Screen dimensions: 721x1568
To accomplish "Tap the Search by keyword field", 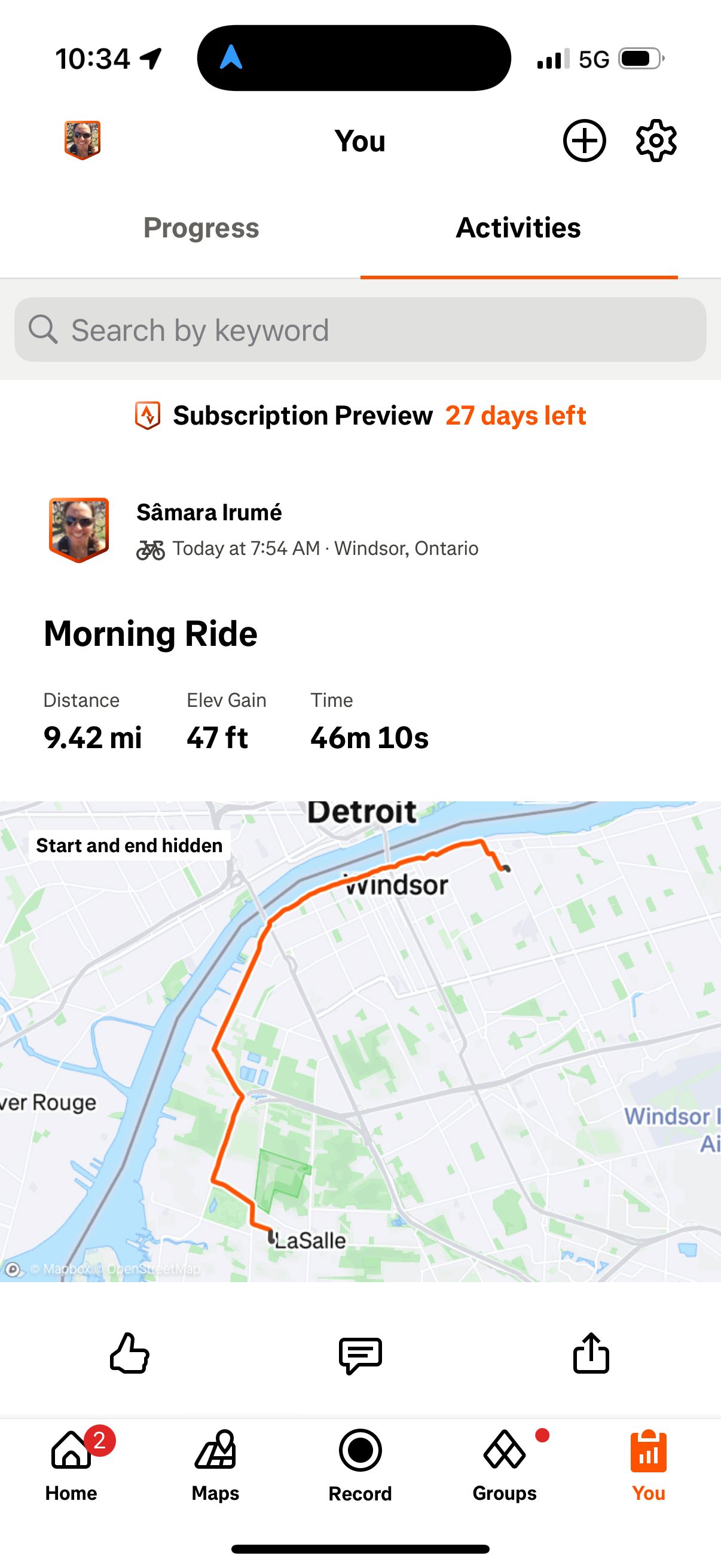I will tap(360, 330).
